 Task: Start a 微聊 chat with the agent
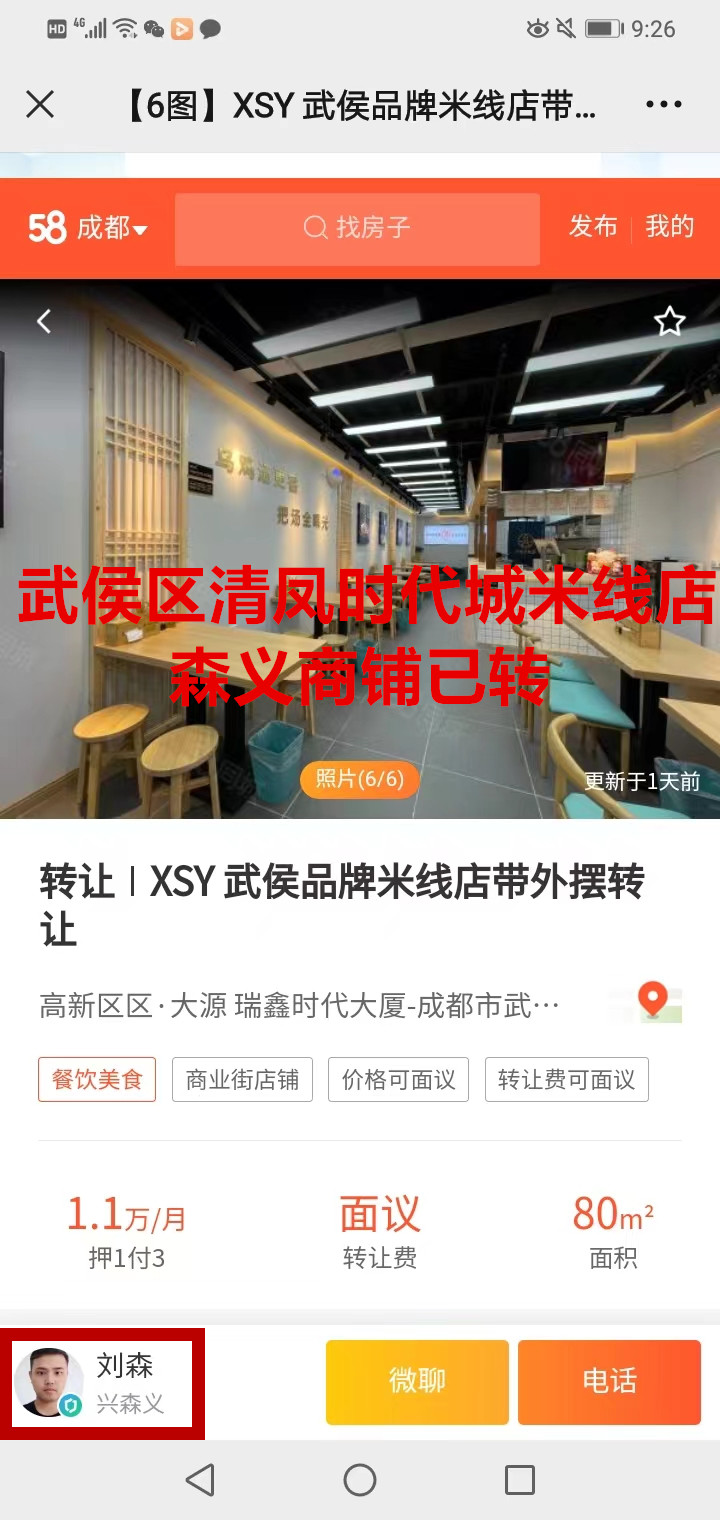[x=417, y=1382]
